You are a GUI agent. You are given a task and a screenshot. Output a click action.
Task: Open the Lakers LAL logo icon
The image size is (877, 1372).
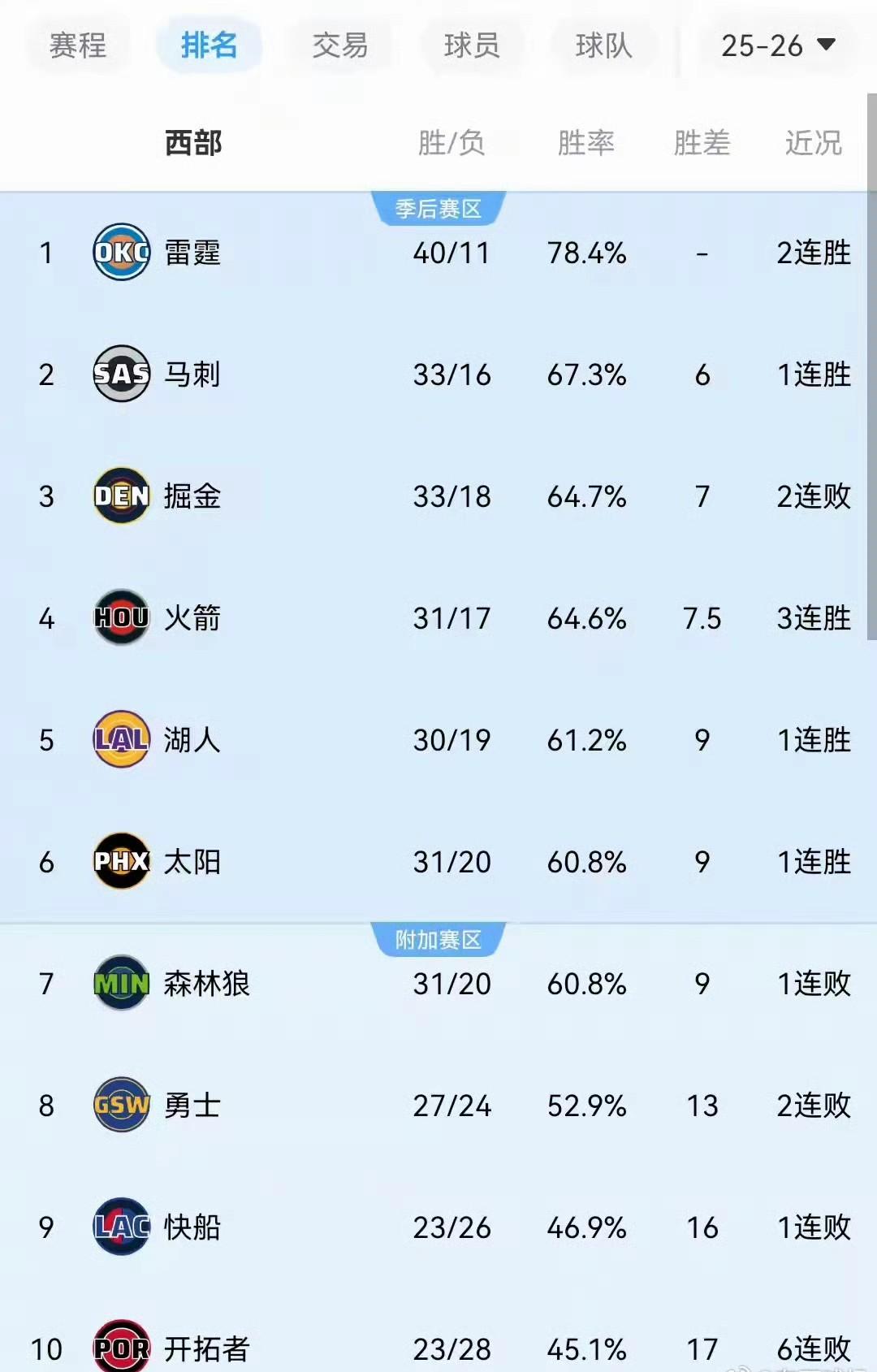click(121, 740)
